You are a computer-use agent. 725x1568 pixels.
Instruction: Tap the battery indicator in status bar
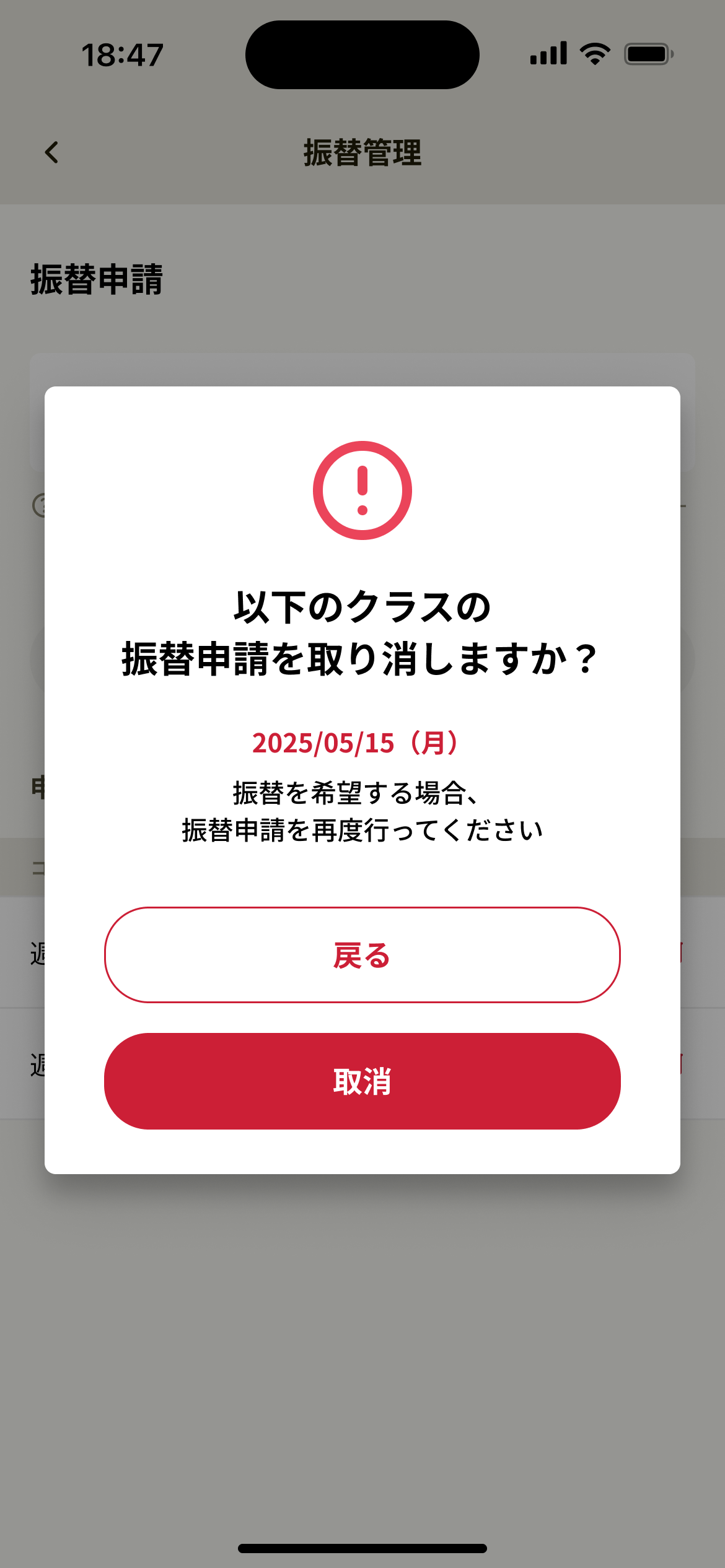648,54
